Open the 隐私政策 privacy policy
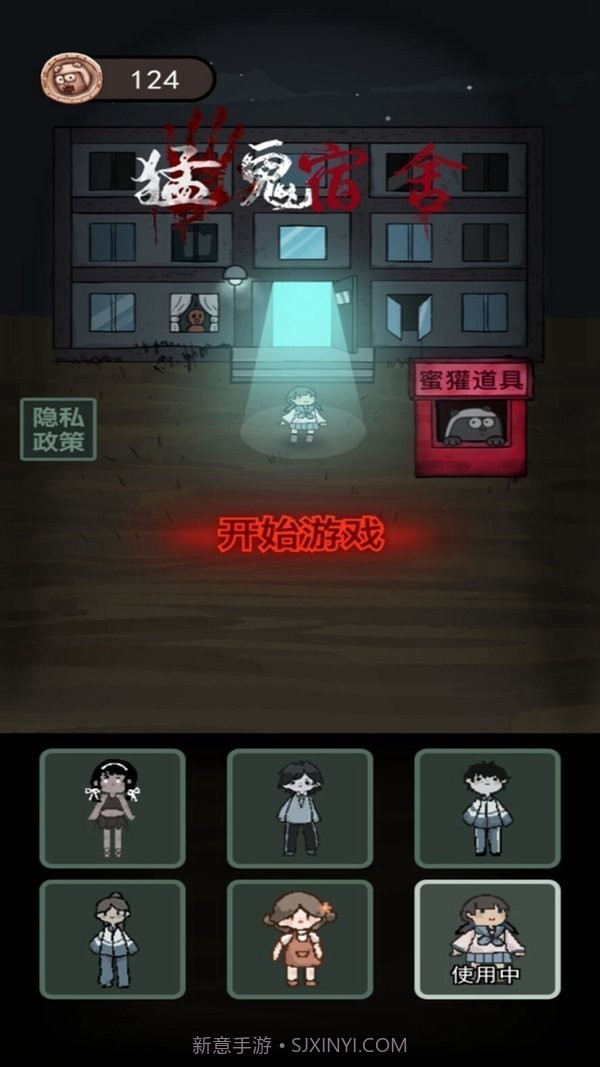Viewport: 600px width, 1067px height. 58,430
